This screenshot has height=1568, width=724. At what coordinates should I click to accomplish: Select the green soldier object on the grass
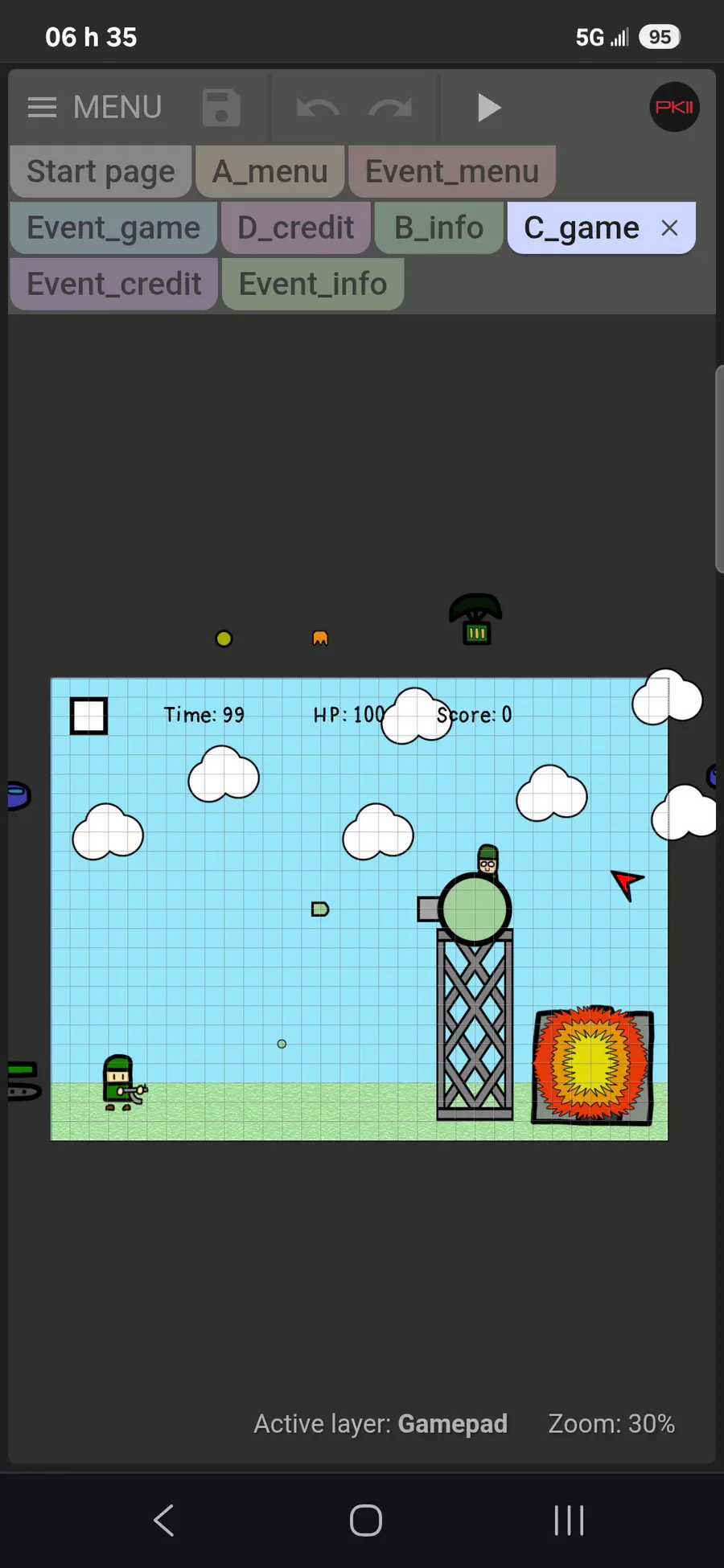124,1082
